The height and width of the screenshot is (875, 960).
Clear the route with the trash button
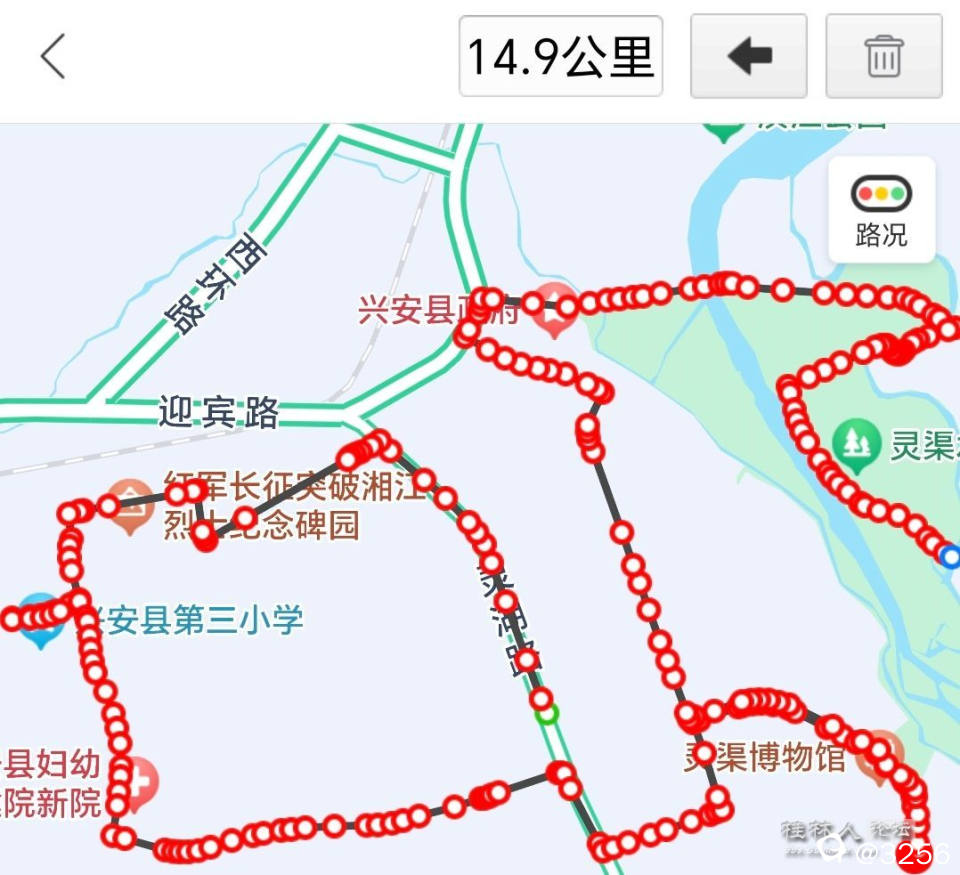[x=883, y=56]
